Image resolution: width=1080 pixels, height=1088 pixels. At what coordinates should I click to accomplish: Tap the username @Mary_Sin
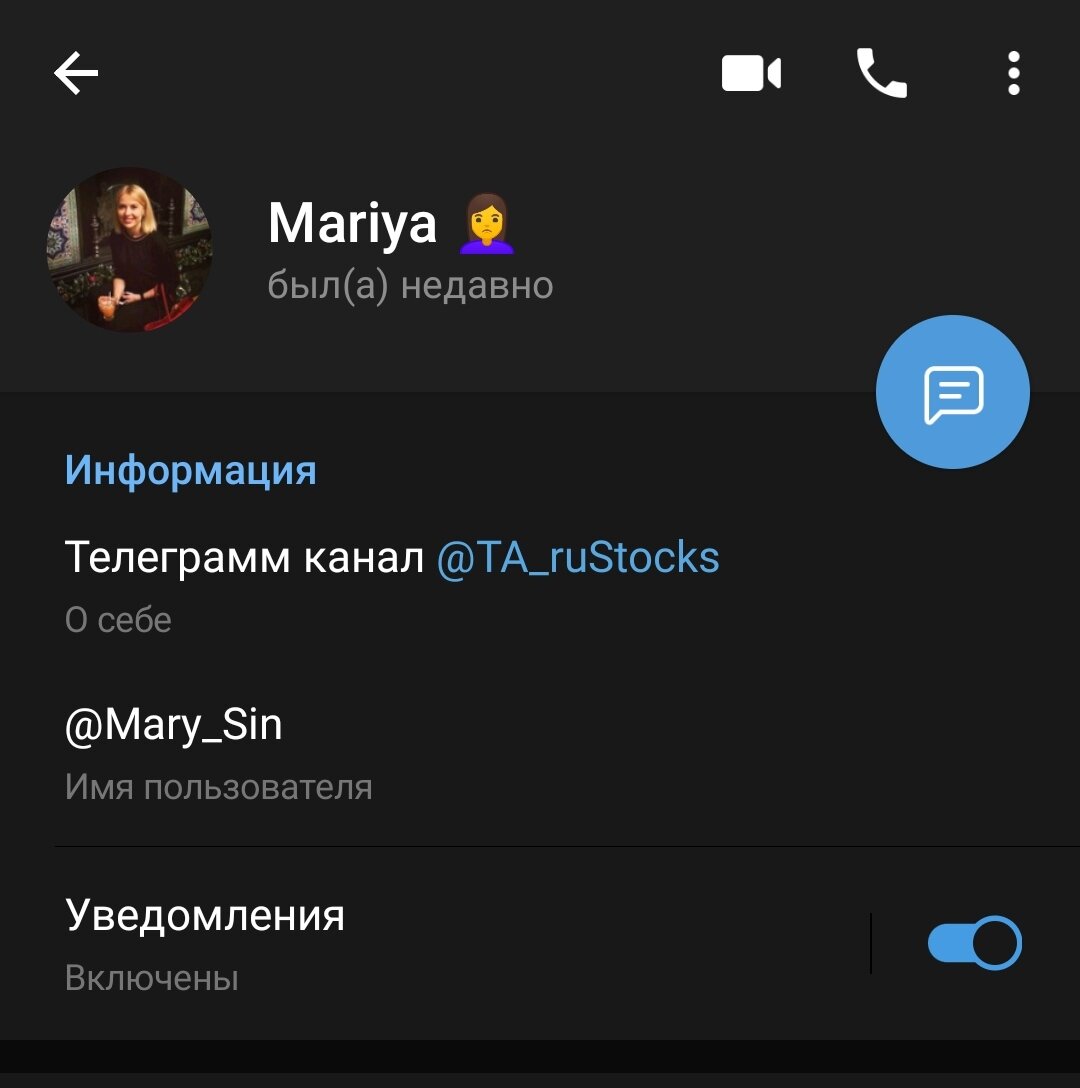(x=174, y=725)
